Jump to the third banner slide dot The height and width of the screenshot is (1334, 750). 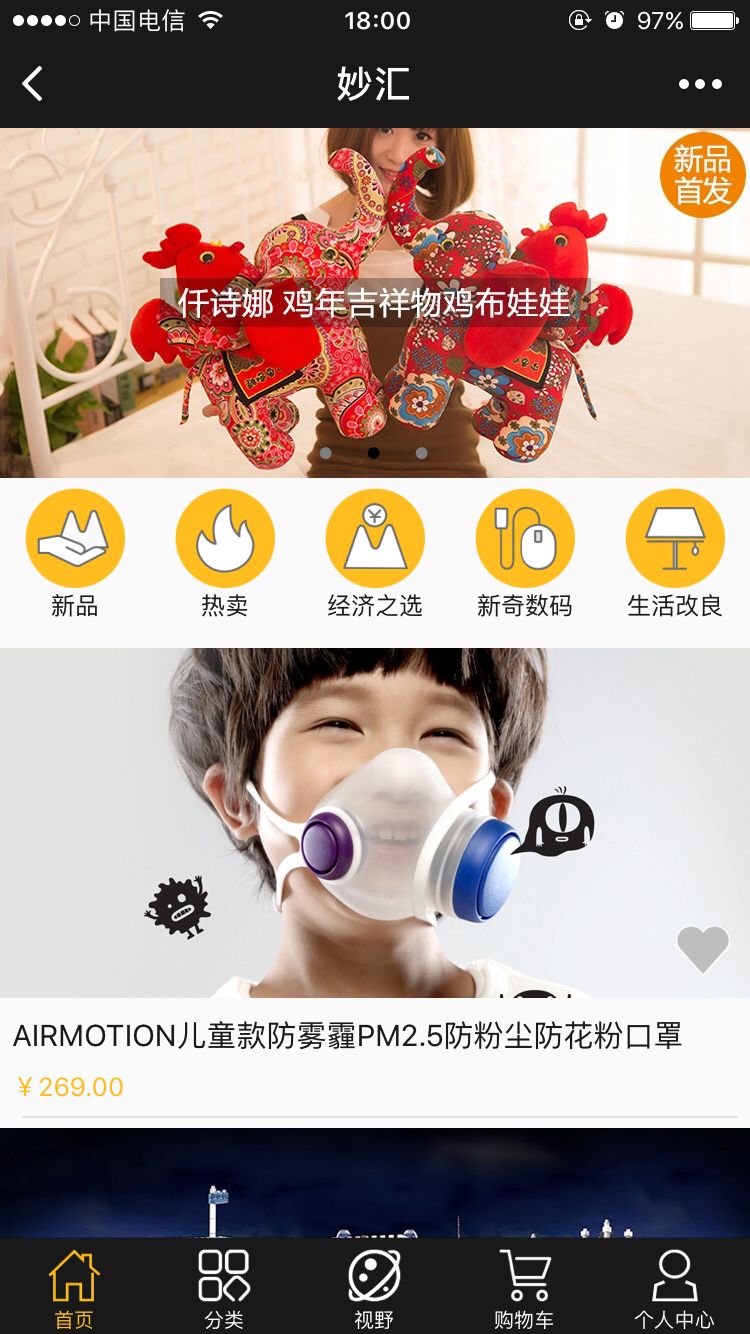(x=421, y=453)
